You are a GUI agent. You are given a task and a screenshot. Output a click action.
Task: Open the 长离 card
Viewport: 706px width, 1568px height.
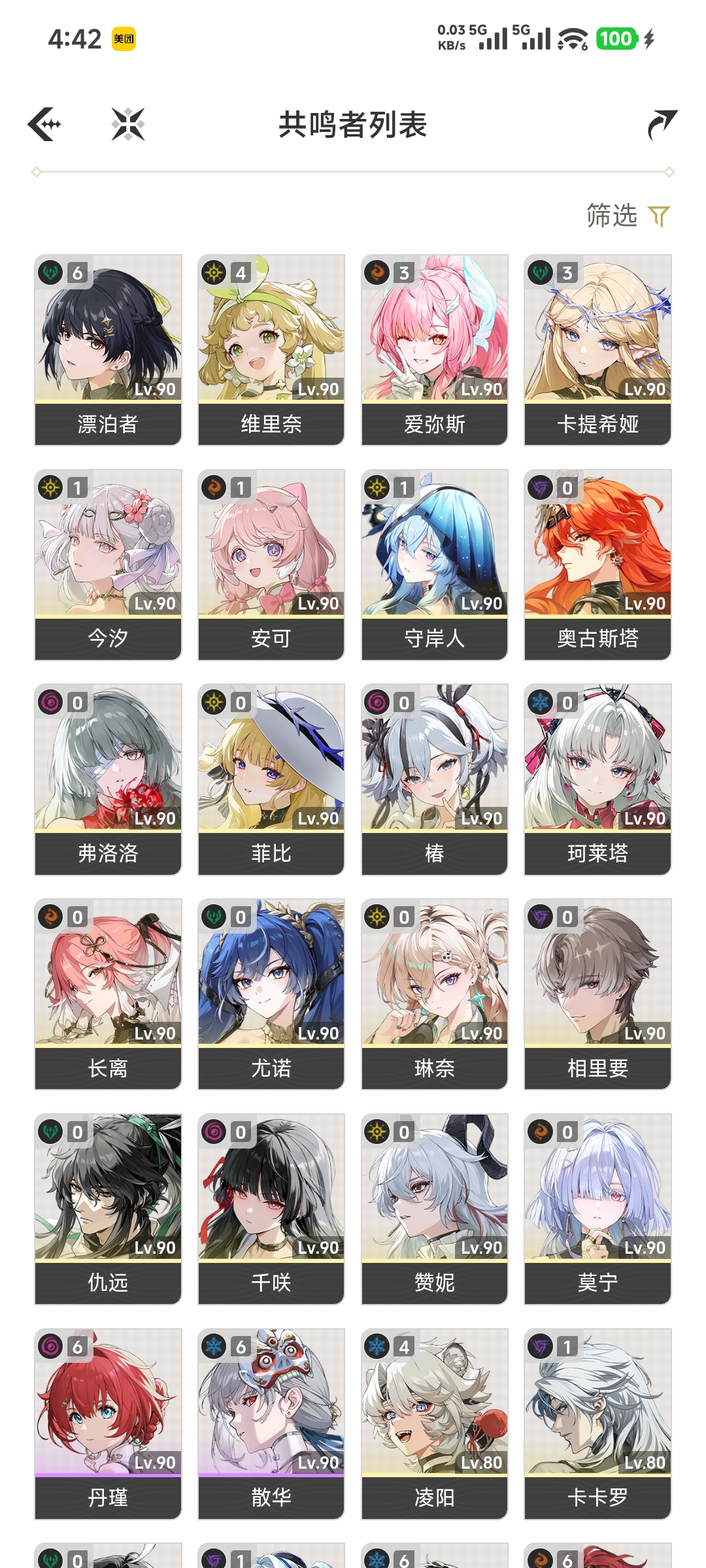(x=108, y=994)
